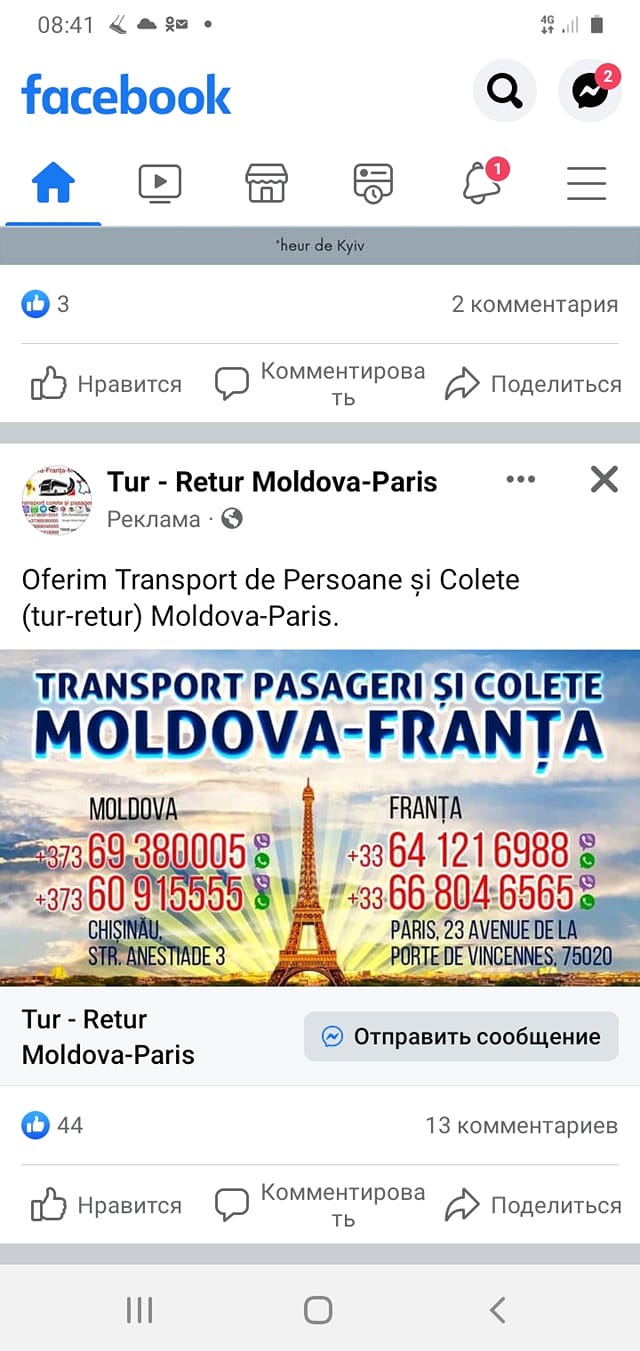Share the top post

(533, 384)
